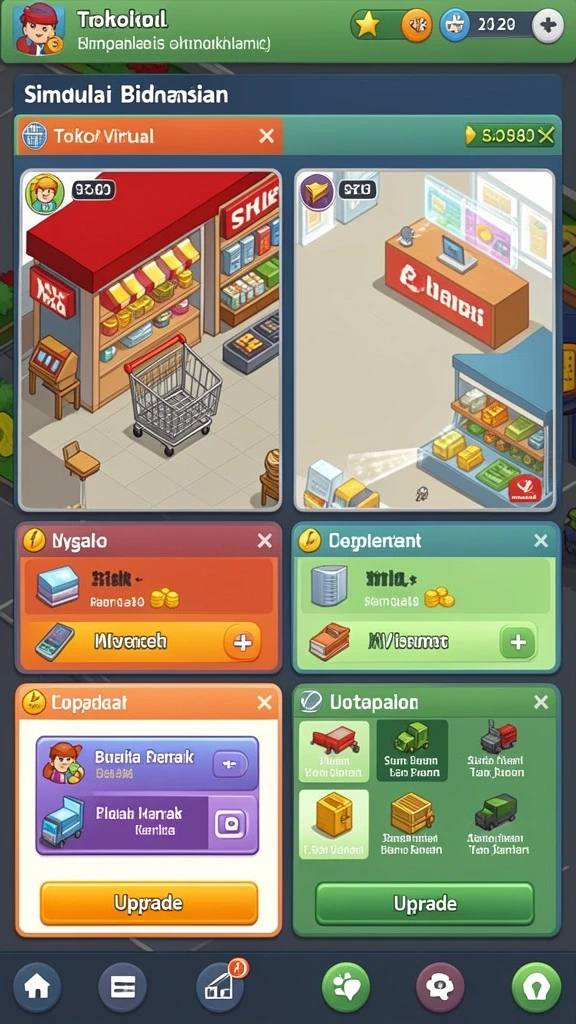Open the light bulb tips button

pos(536,987)
